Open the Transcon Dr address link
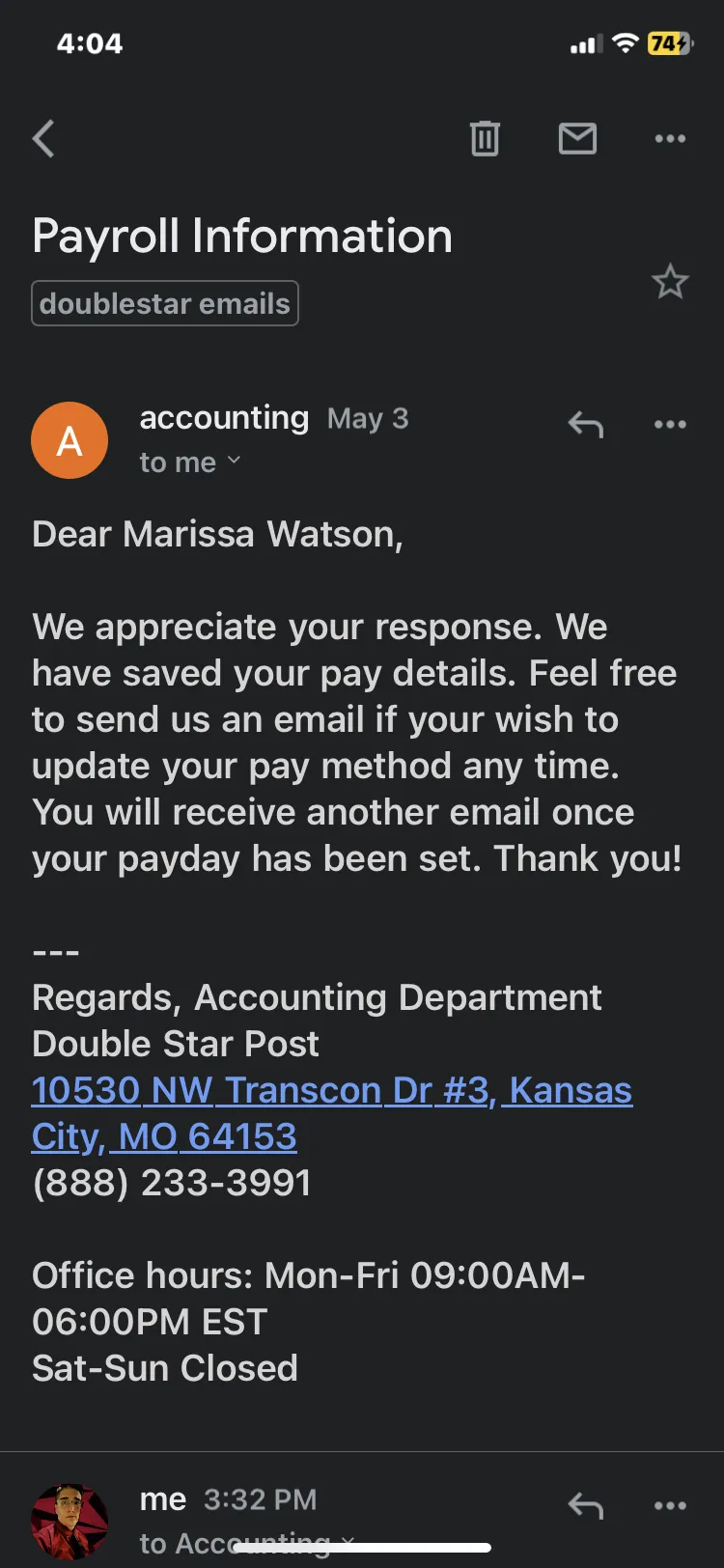 (332, 1113)
